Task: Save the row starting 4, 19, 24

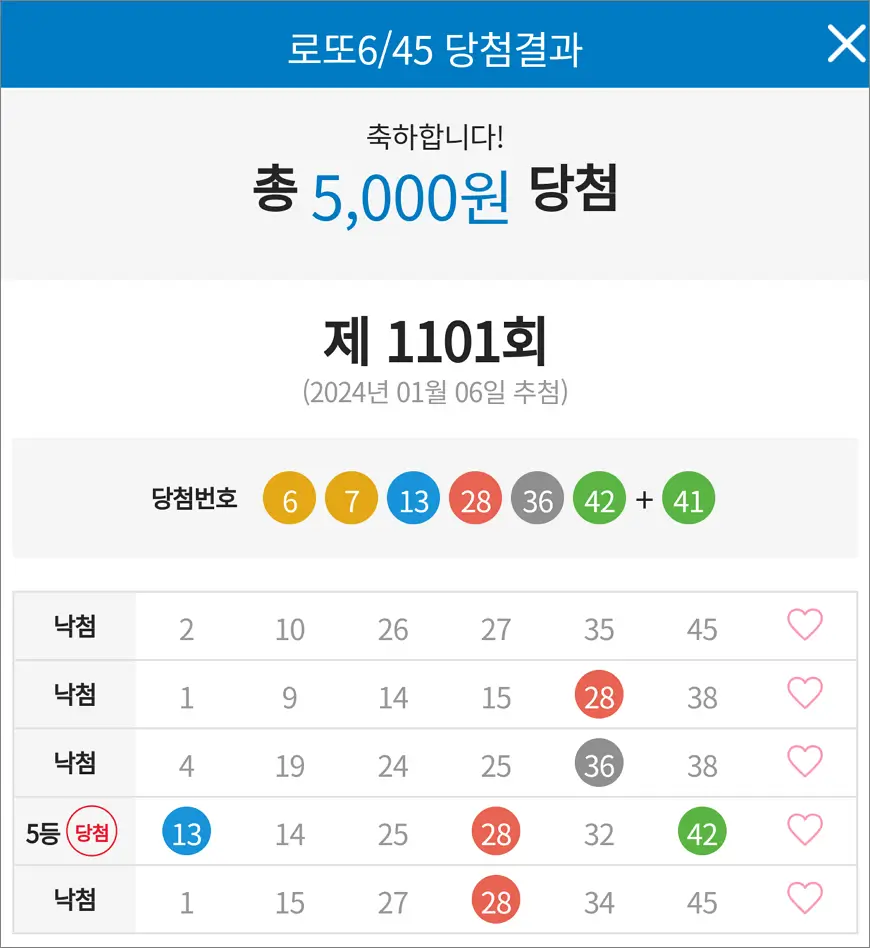Action: (x=805, y=763)
